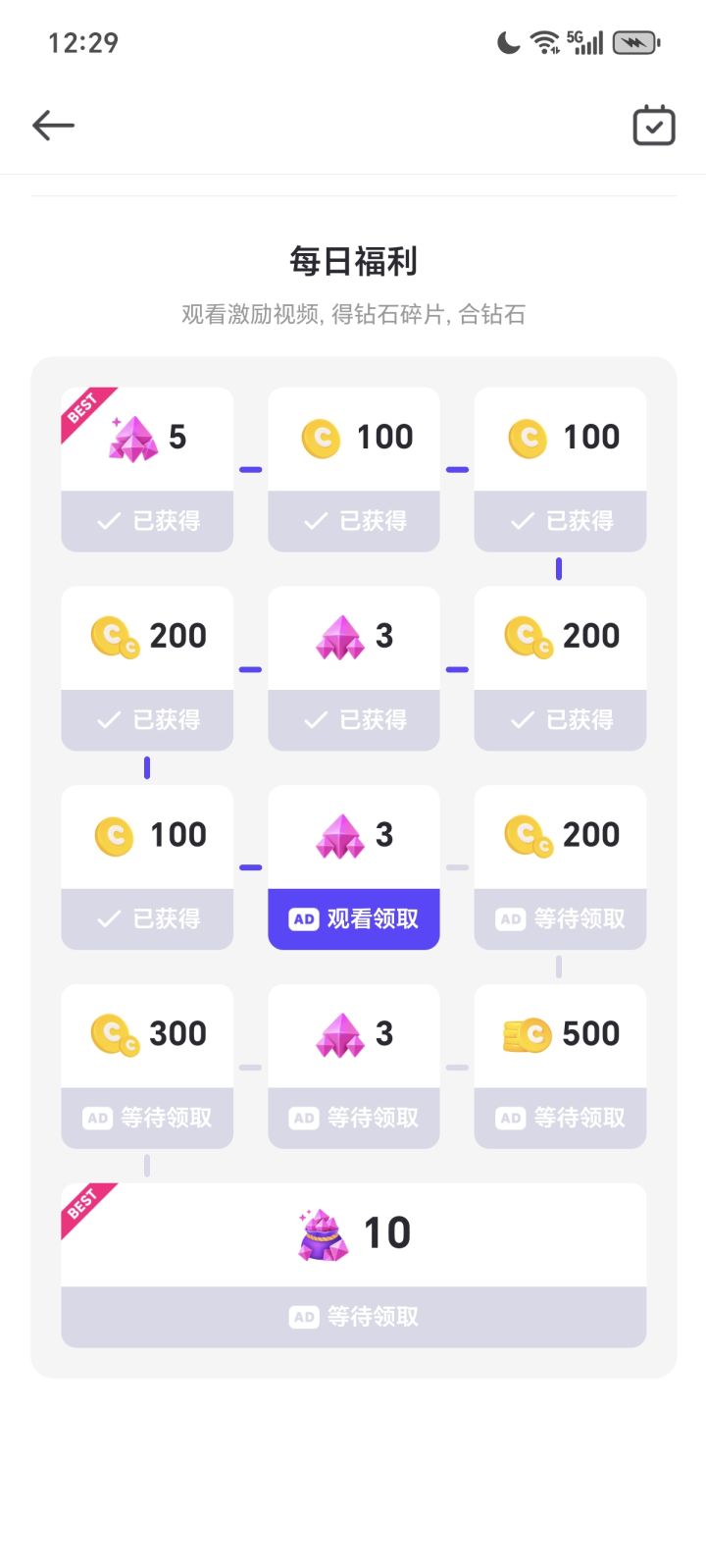
Task: Tap 等待领取 under the 500 coin reward
Action: pos(560,1118)
